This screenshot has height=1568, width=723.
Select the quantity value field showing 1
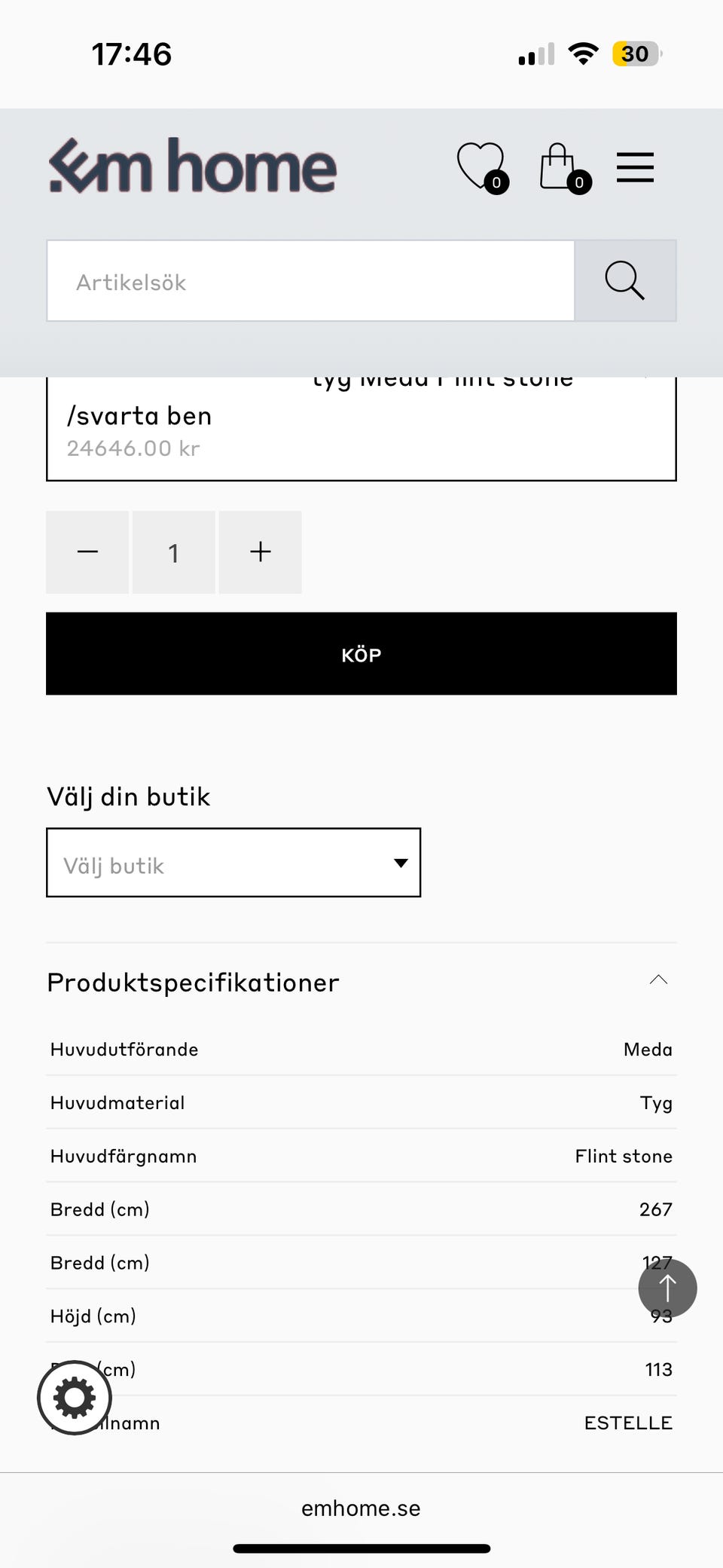173,552
